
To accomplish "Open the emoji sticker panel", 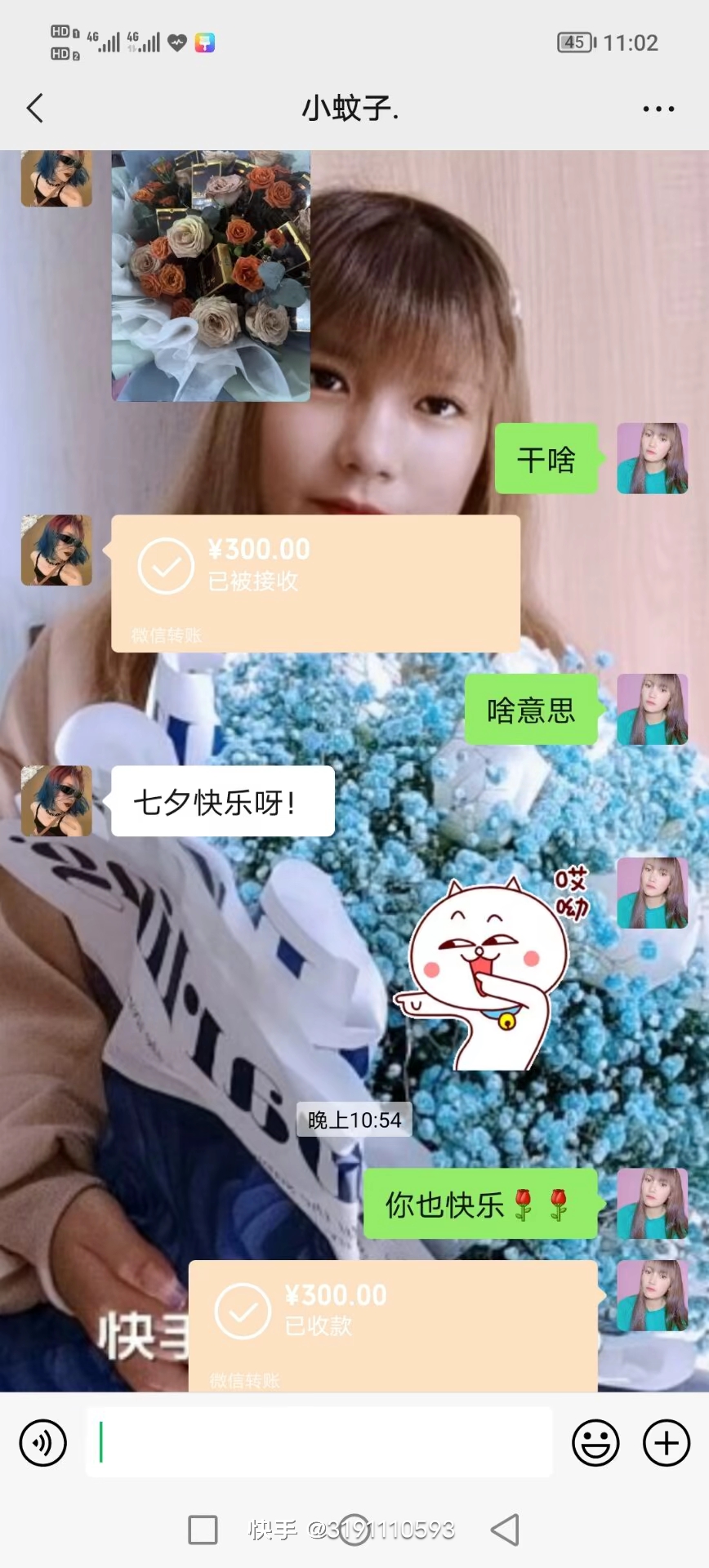I will pos(595,1443).
